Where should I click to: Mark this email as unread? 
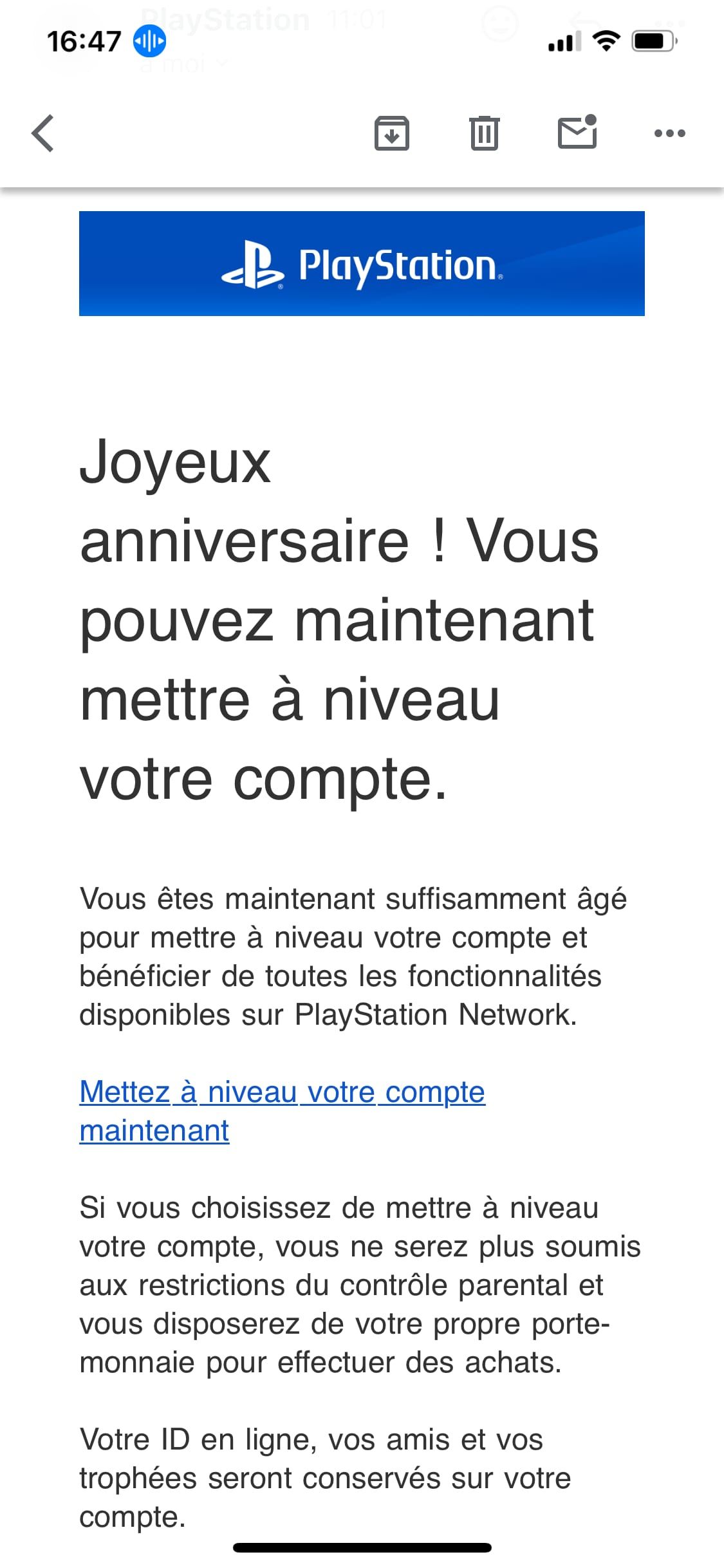(577, 132)
